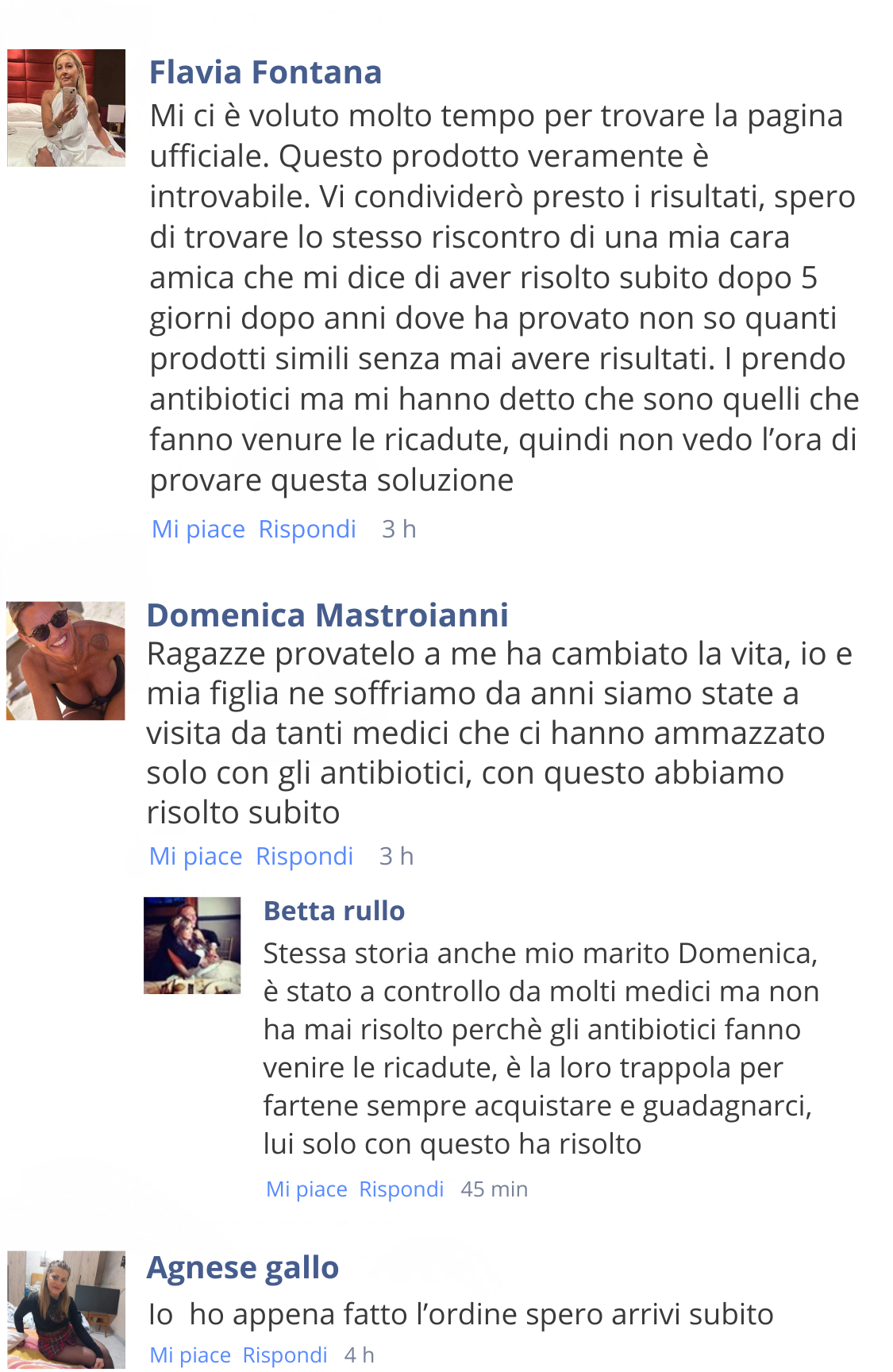This screenshot has width=893, height=1372.
Task: Tap Betta rullo's profile picture
Action: (192, 945)
